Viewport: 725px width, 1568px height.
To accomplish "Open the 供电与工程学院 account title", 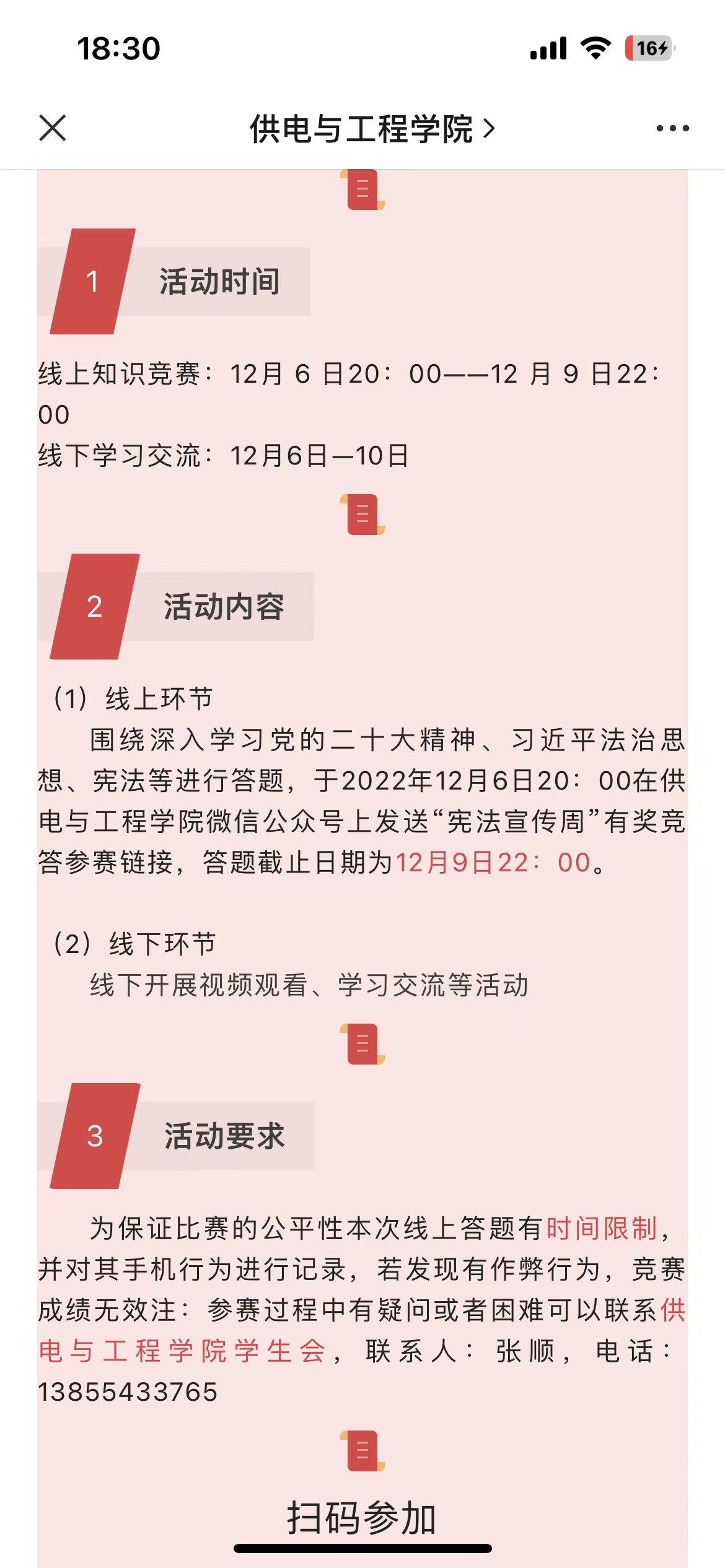I will point(372,129).
